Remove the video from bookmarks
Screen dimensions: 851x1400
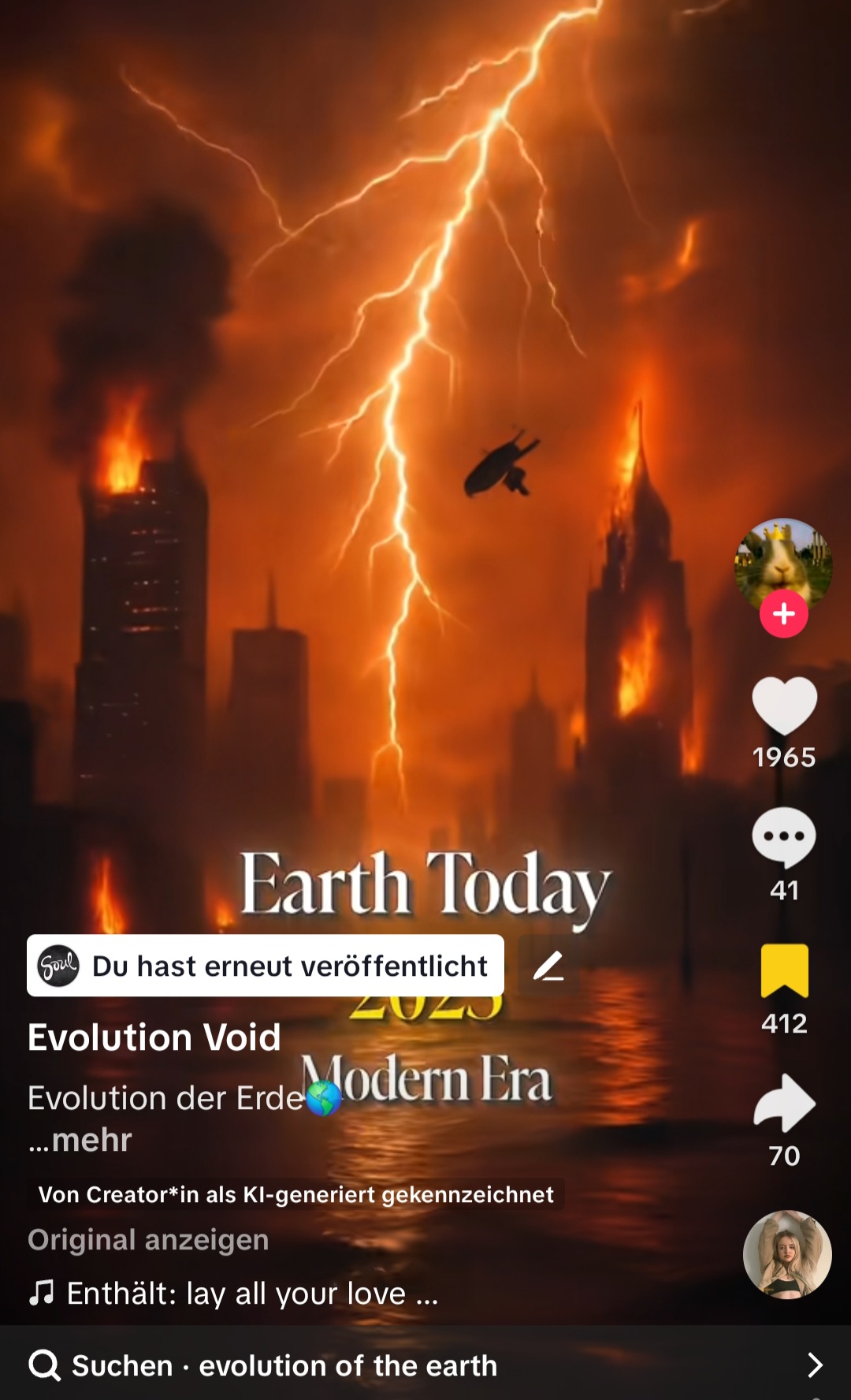pyautogui.click(x=784, y=970)
